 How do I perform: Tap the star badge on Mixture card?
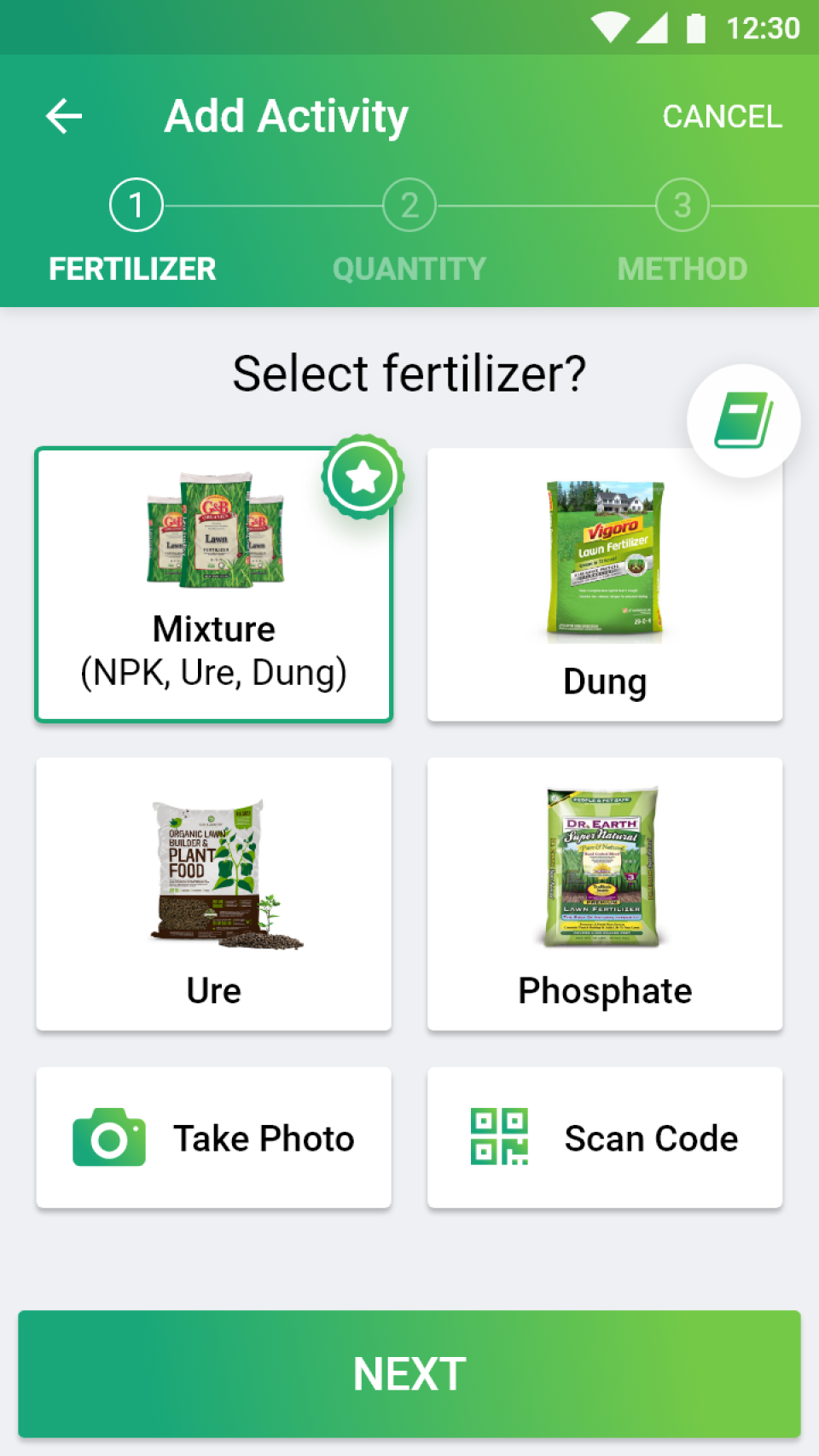(363, 477)
